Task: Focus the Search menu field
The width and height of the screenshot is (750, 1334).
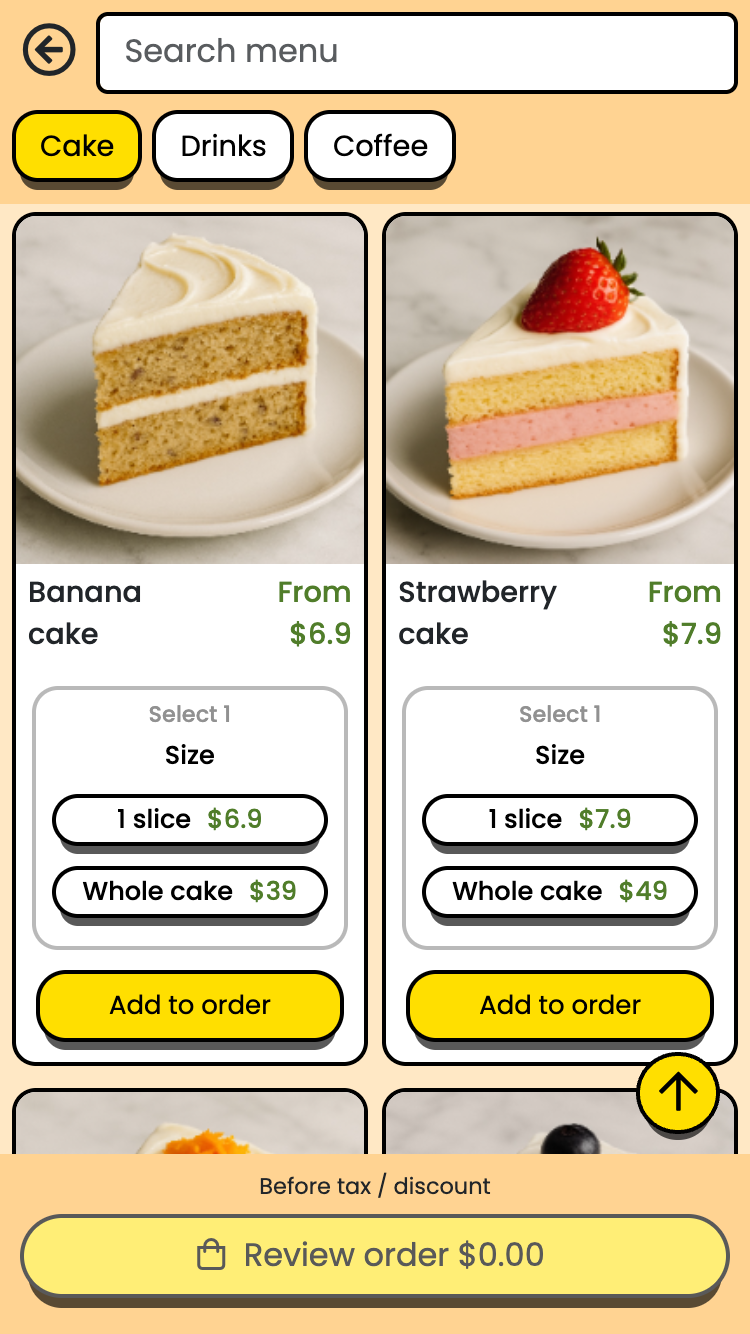Action: coord(416,52)
